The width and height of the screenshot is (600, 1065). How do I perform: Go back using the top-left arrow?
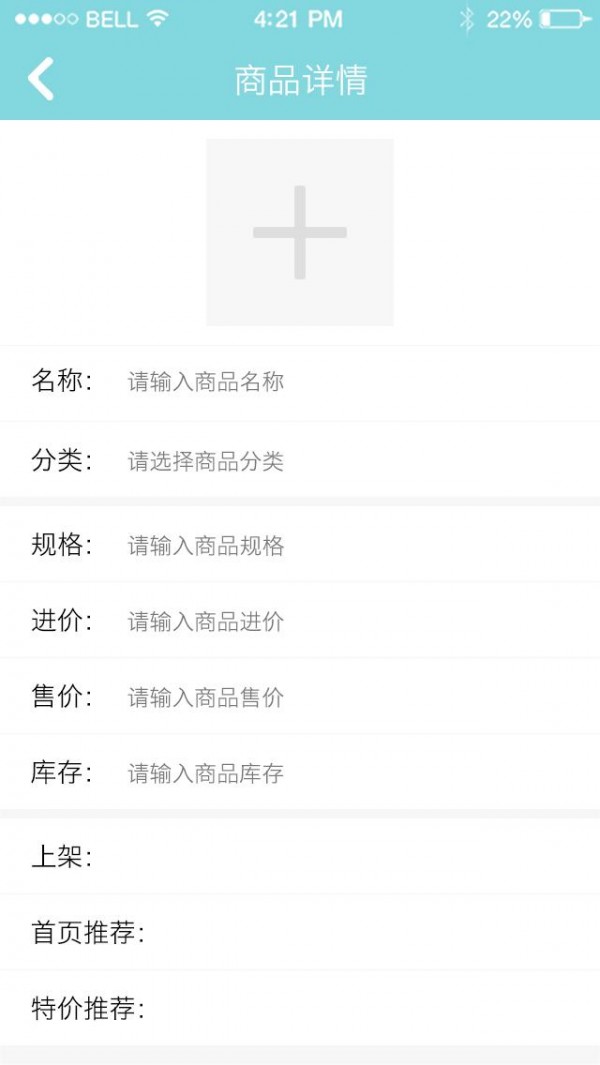coord(40,79)
